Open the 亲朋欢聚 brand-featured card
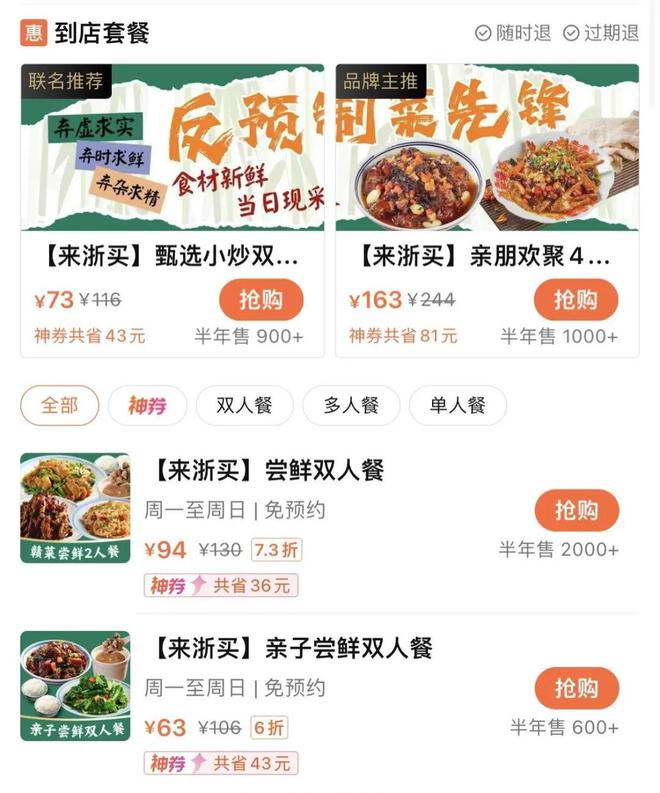Image resolution: width=660 pixels, height=793 pixels. click(487, 150)
